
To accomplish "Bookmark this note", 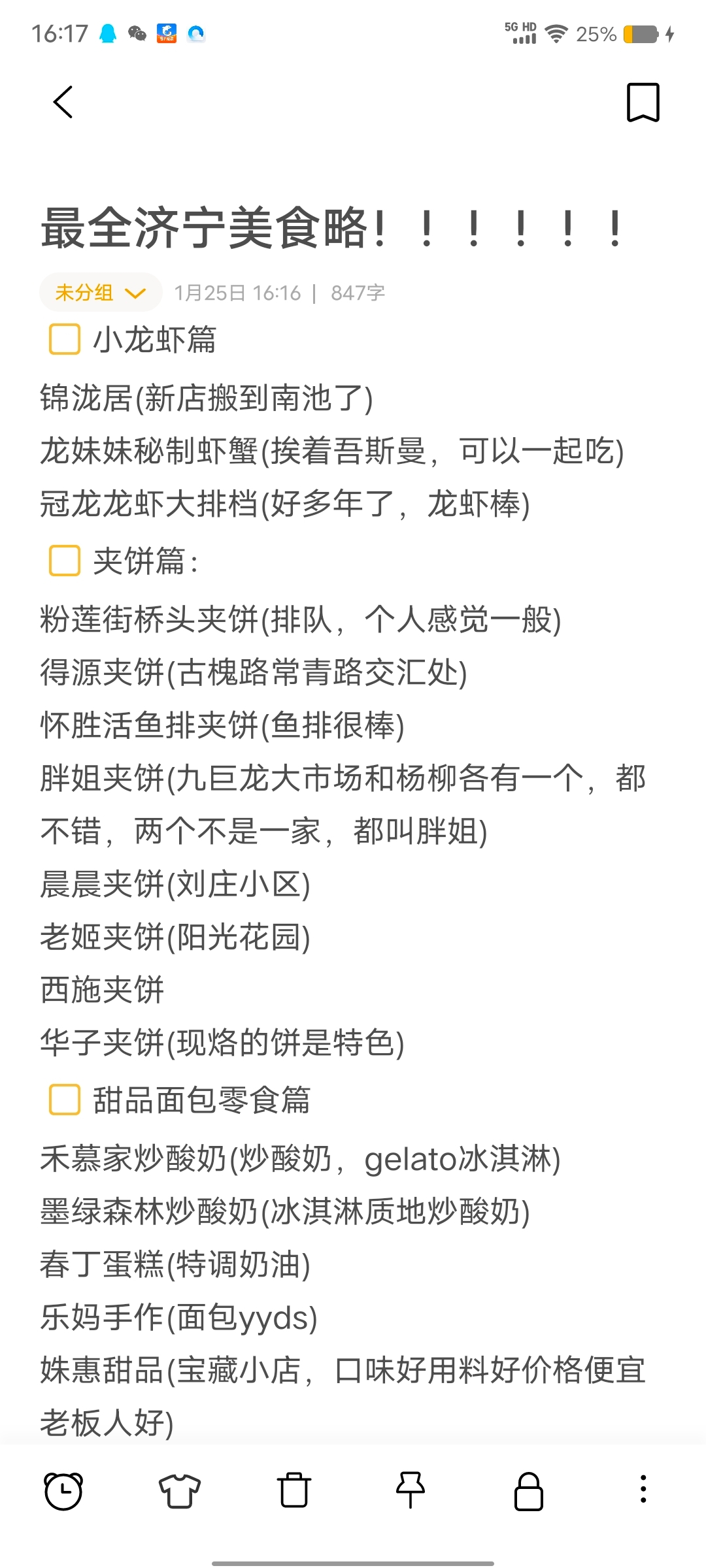I will (643, 103).
